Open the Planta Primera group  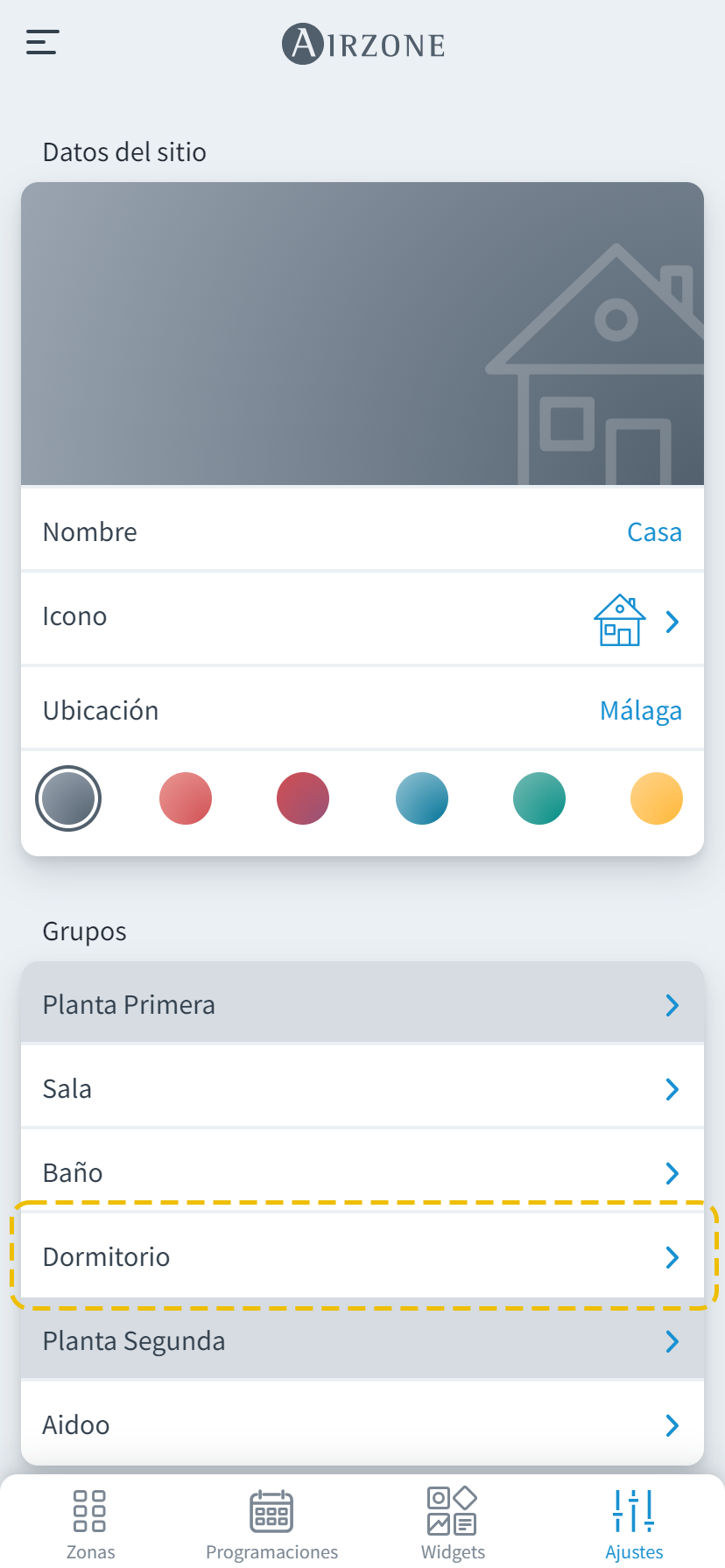[x=362, y=1005]
